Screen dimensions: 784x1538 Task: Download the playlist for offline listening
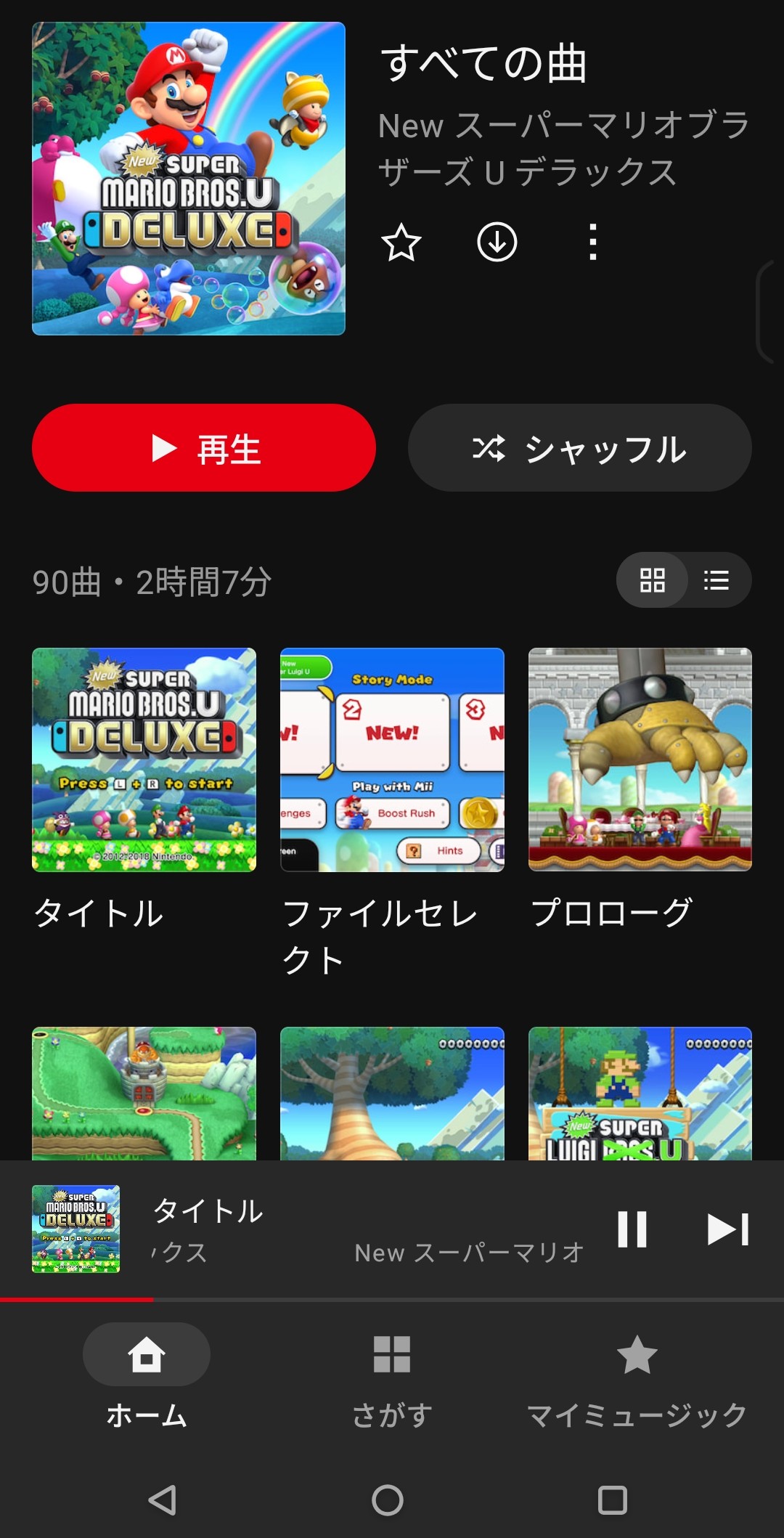497,243
